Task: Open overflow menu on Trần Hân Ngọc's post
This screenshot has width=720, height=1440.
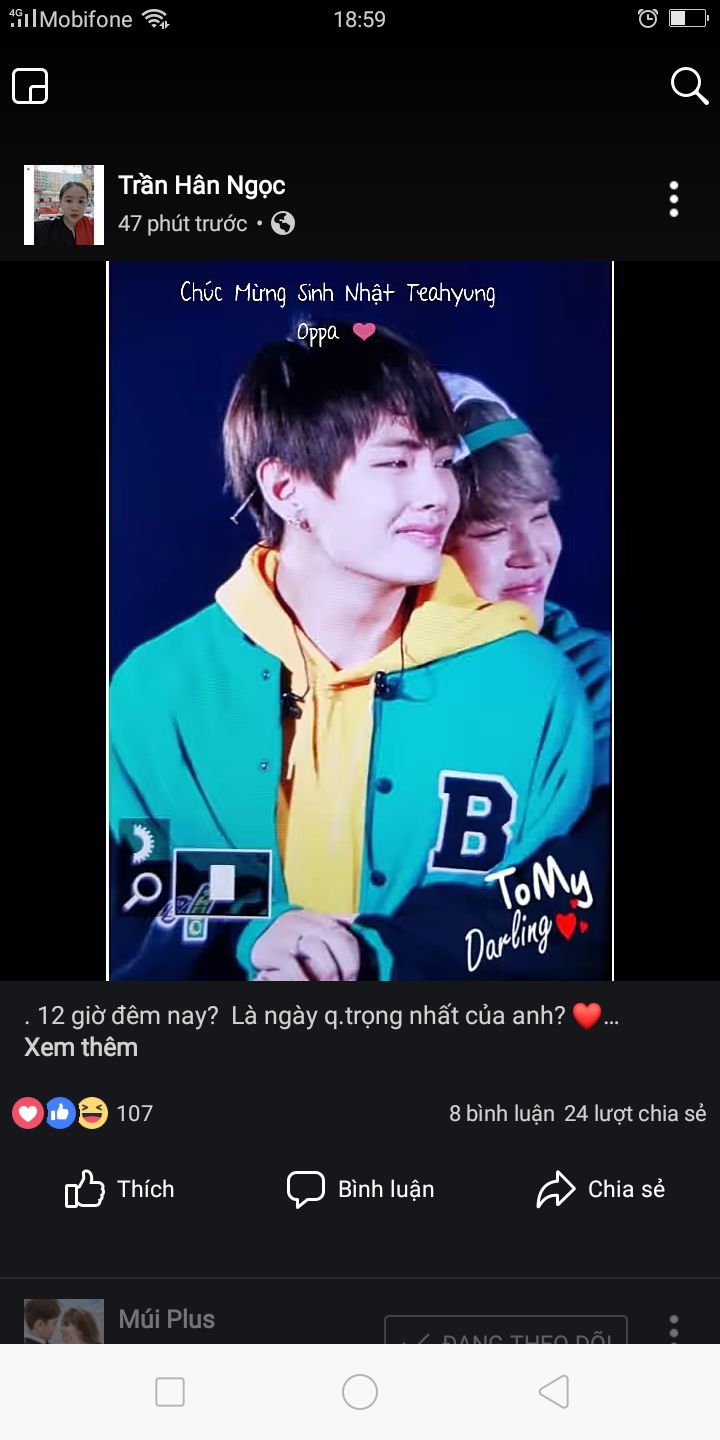Action: pos(674,200)
